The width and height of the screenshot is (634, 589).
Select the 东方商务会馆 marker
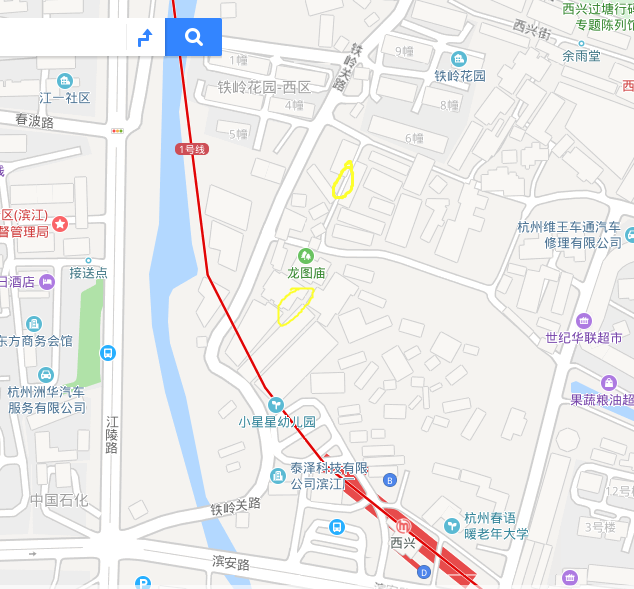pyautogui.click(x=34, y=323)
